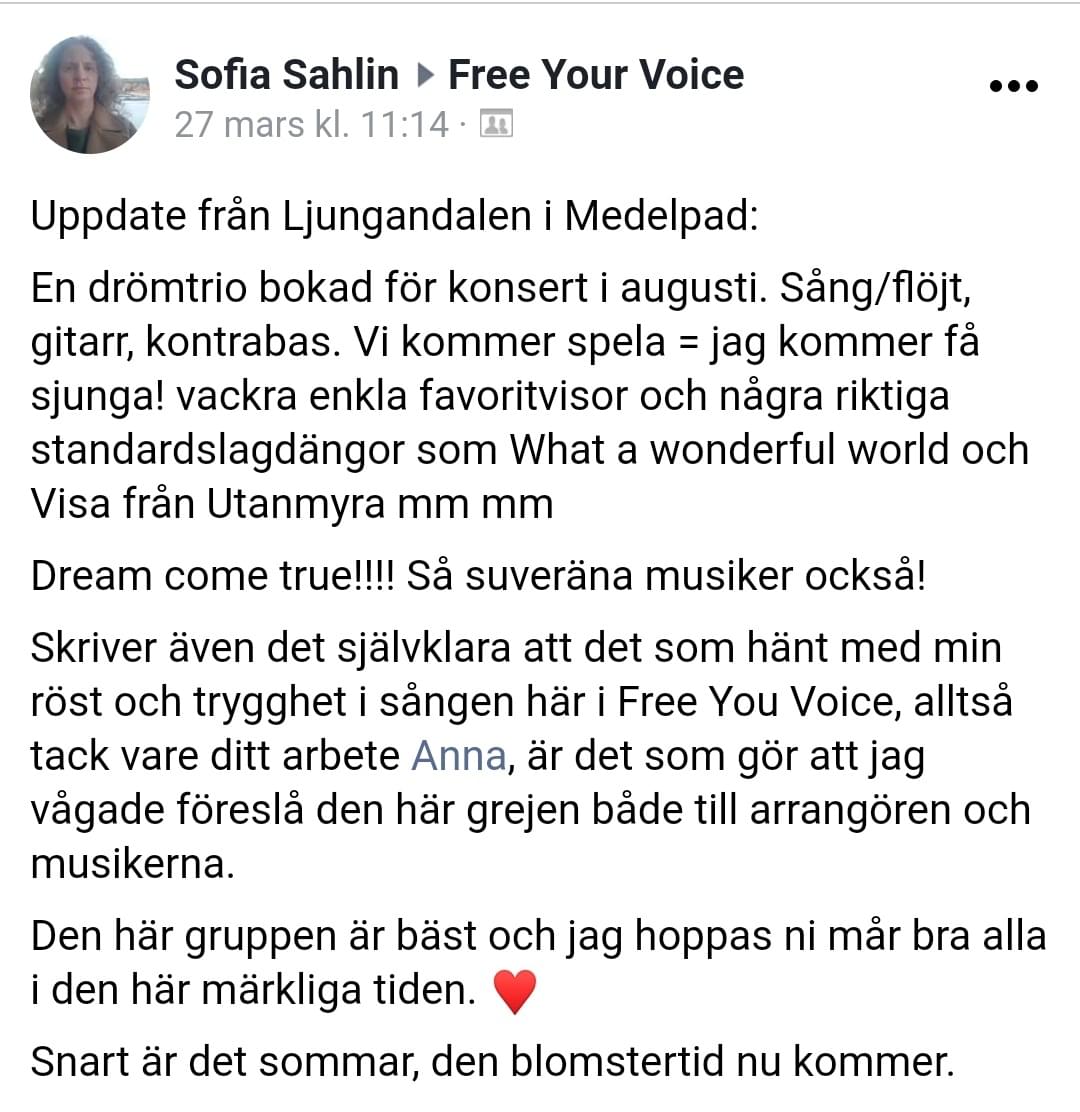Open Sofia Sahlin's profile from her name
The height and width of the screenshot is (1112, 1080).
[286, 75]
